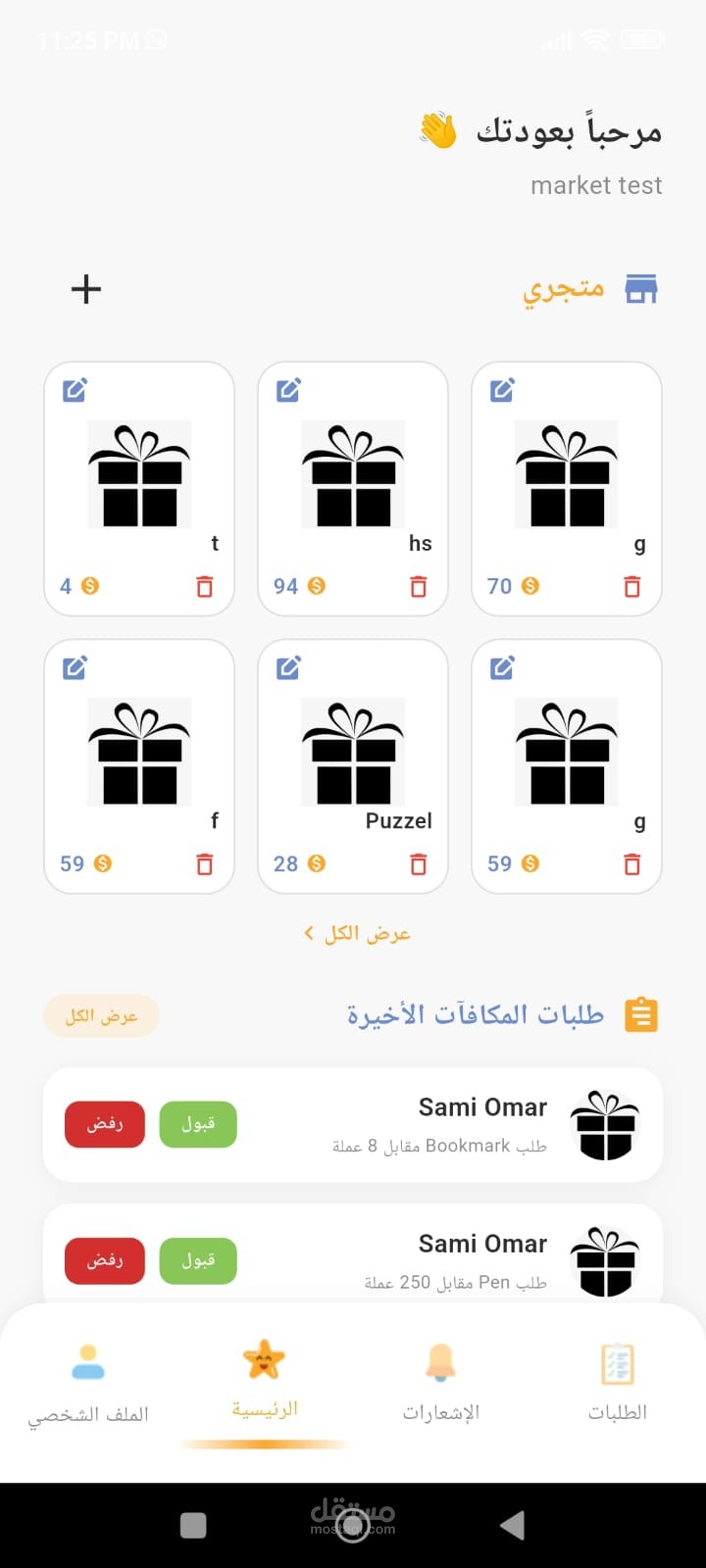The height and width of the screenshot is (1568, 706).
Task: Open the Puzzel item card
Action: (353, 755)
